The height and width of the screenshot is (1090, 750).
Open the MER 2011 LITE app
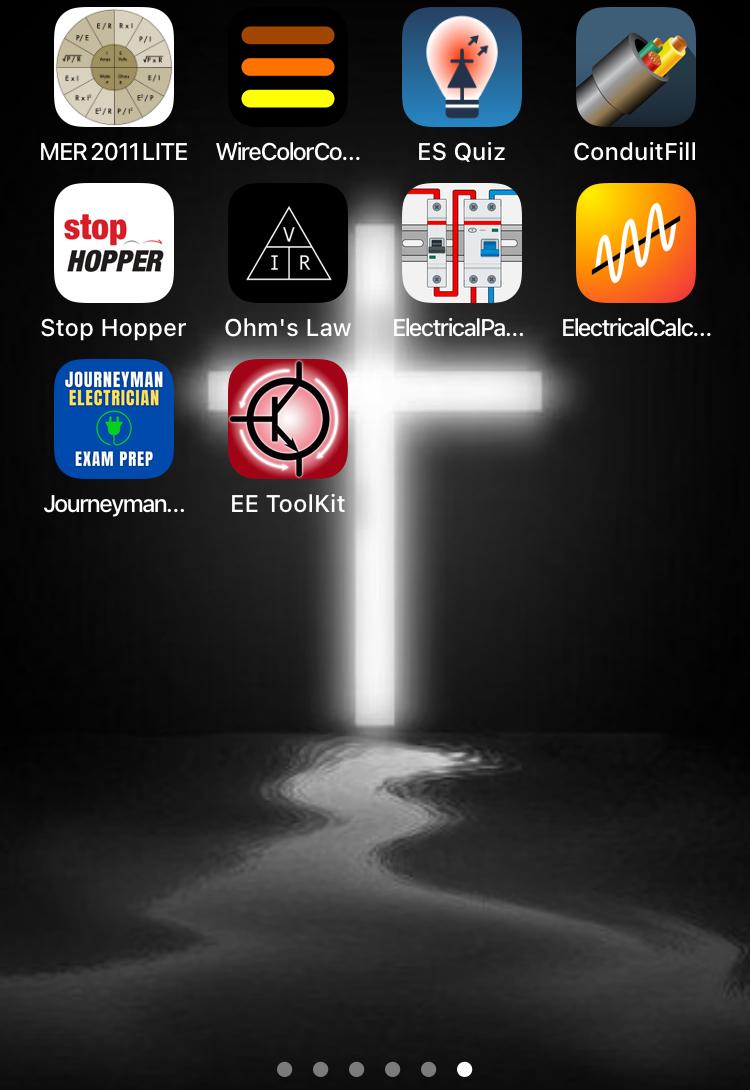pos(114,67)
